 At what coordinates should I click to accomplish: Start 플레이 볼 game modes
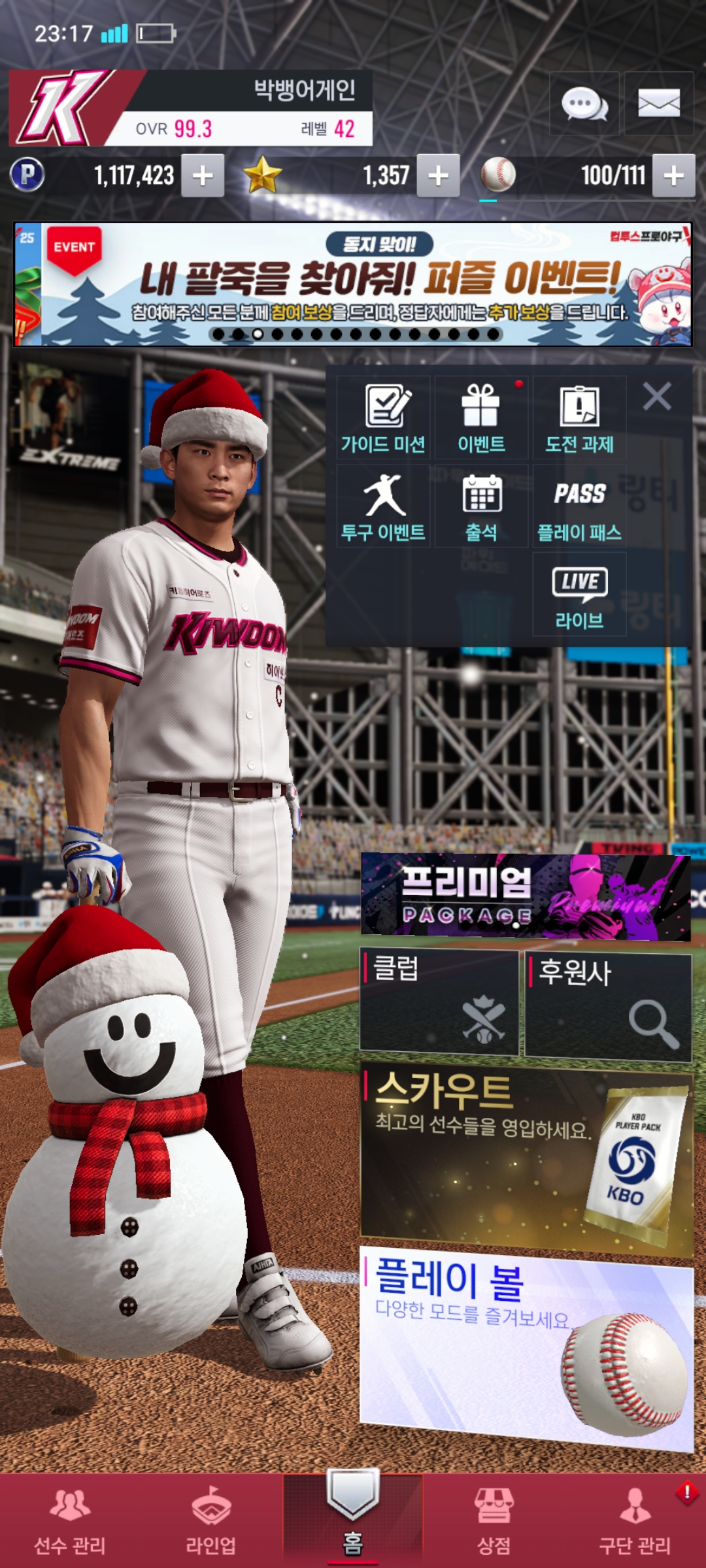pos(526,1346)
